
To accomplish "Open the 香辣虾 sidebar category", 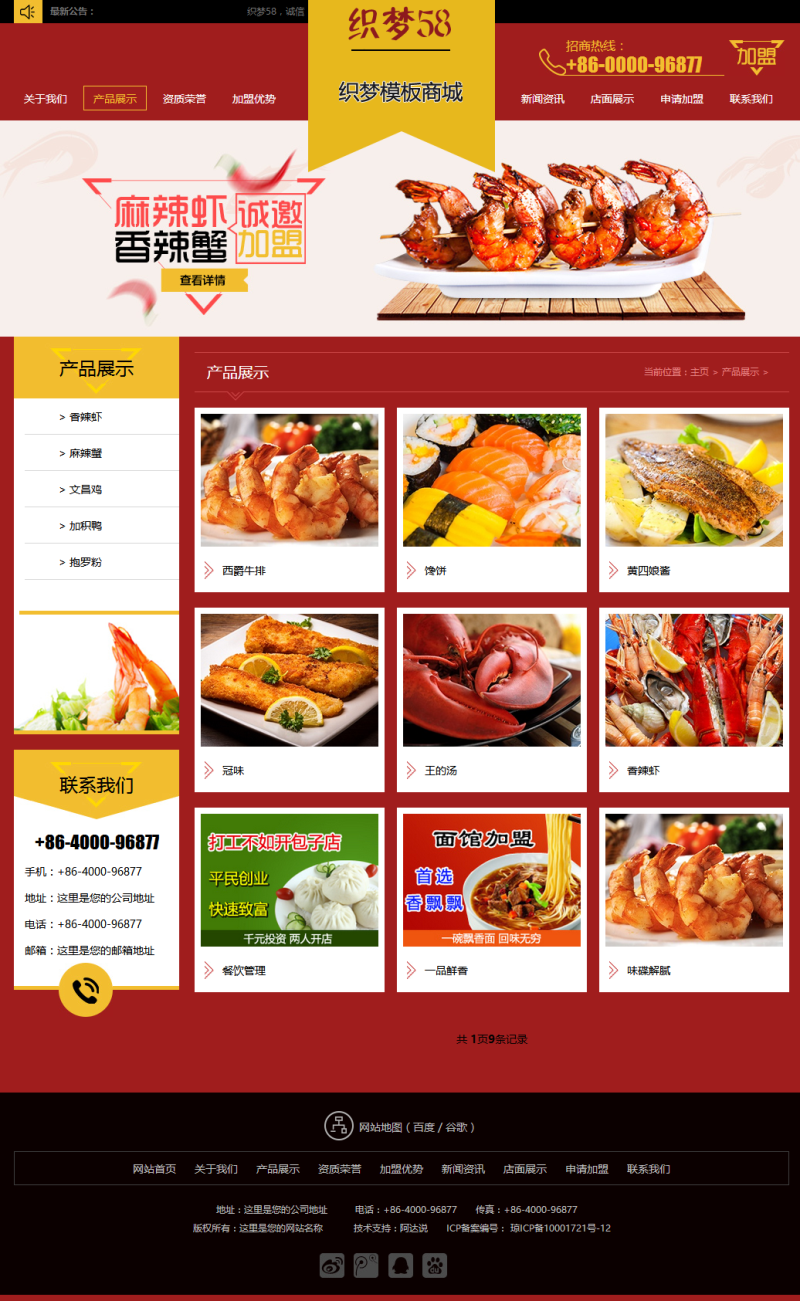I will coord(85,417).
